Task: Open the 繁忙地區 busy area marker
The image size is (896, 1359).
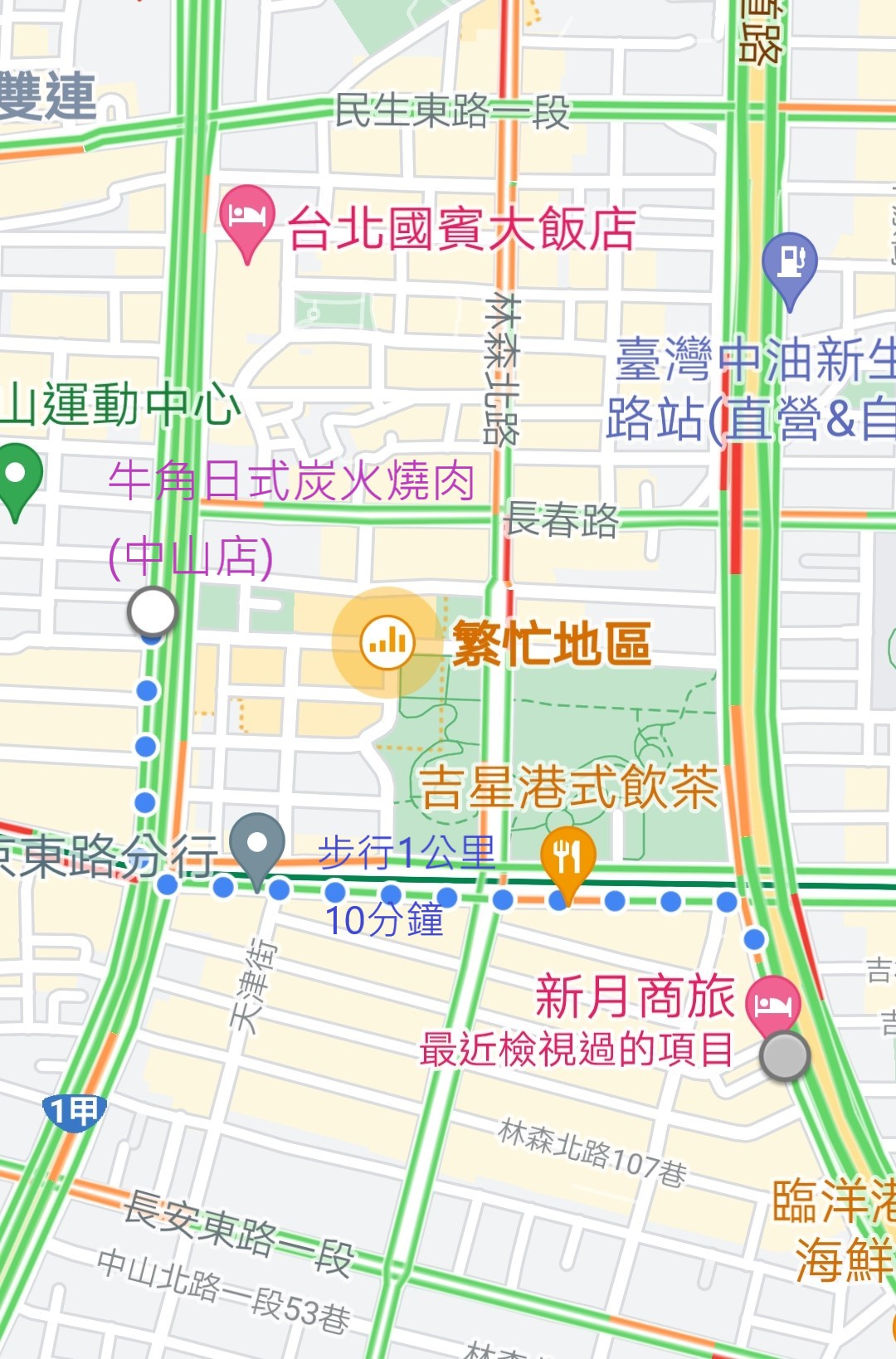Action: coord(387,642)
